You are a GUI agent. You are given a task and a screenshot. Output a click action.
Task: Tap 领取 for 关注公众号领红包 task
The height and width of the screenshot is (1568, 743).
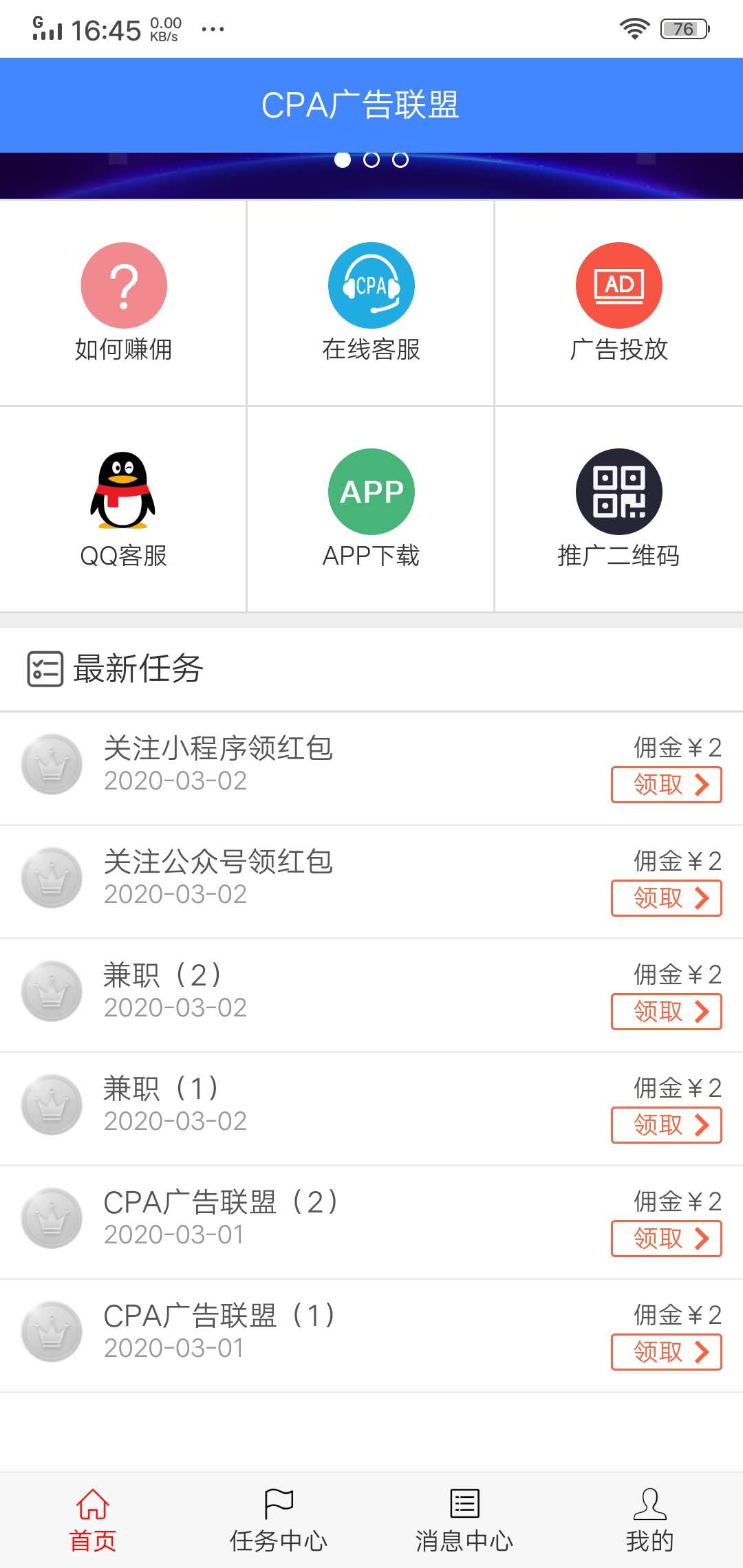tap(665, 898)
